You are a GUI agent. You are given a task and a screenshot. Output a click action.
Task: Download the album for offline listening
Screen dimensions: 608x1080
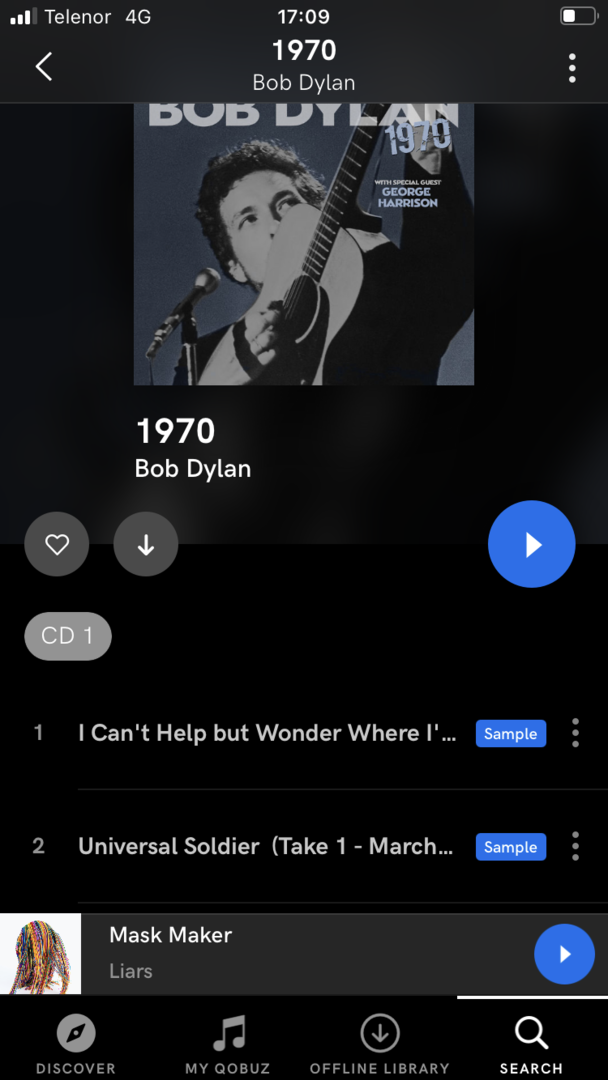[x=146, y=544]
